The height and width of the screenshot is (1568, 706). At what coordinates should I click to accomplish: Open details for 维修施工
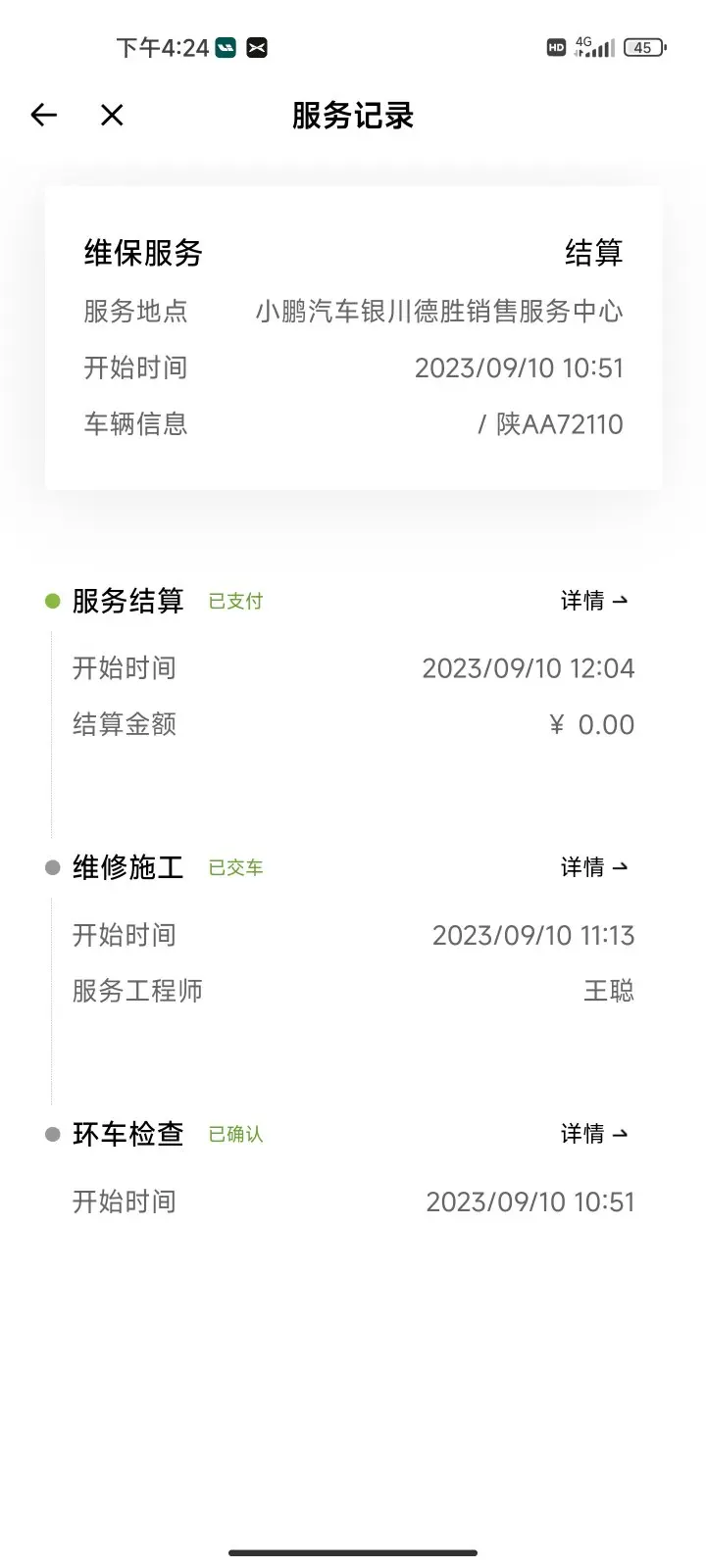coord(594,867)
